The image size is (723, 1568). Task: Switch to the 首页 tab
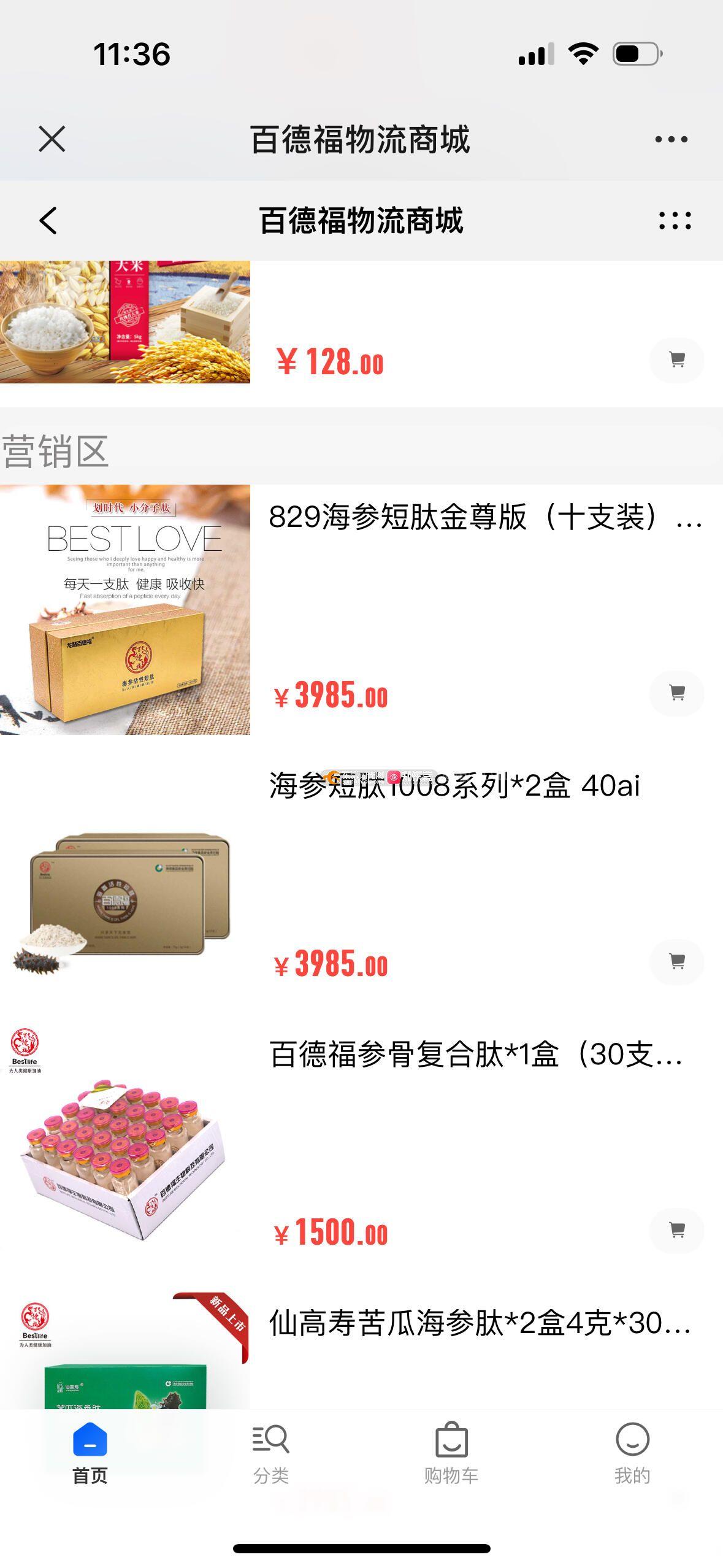click(90, 1453)
